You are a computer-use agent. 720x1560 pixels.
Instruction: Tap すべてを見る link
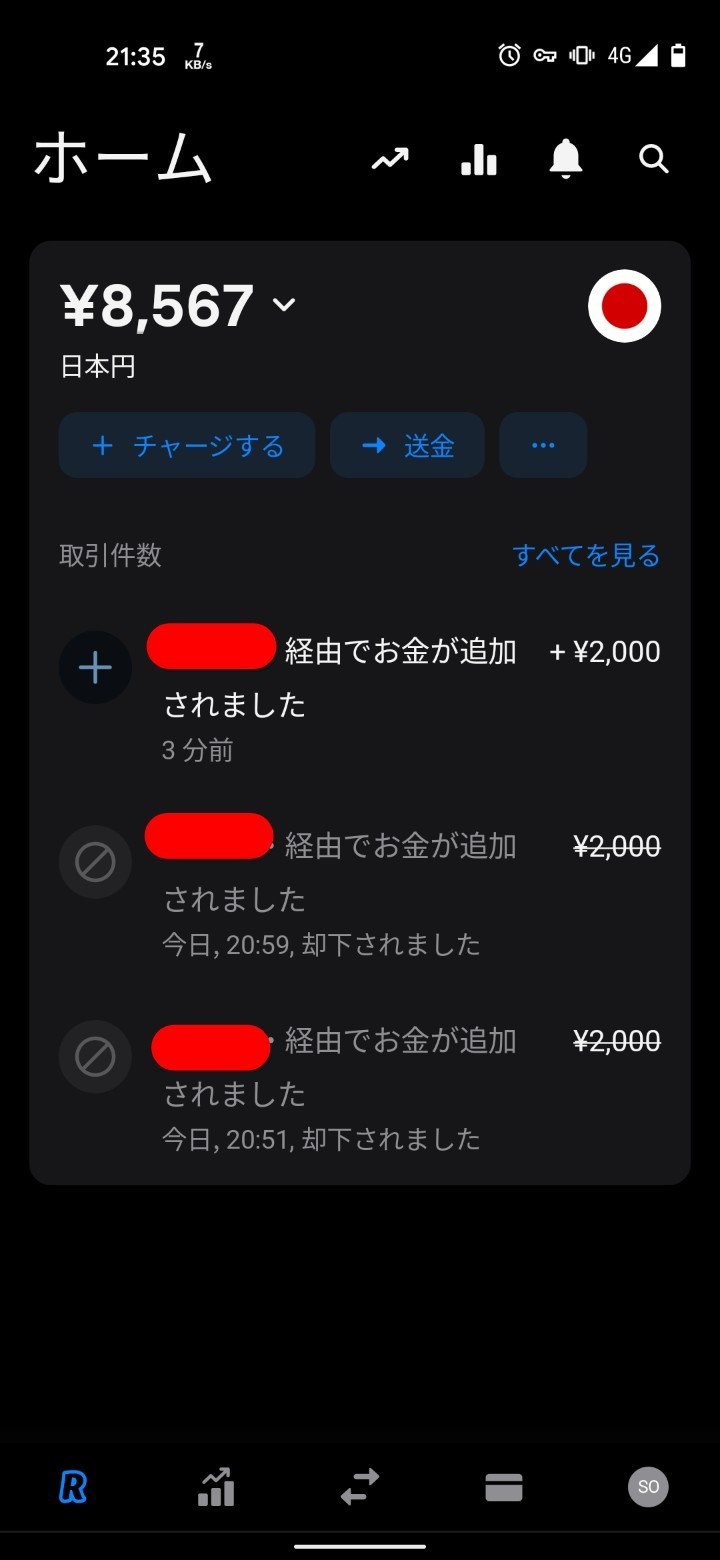point(586,555)
